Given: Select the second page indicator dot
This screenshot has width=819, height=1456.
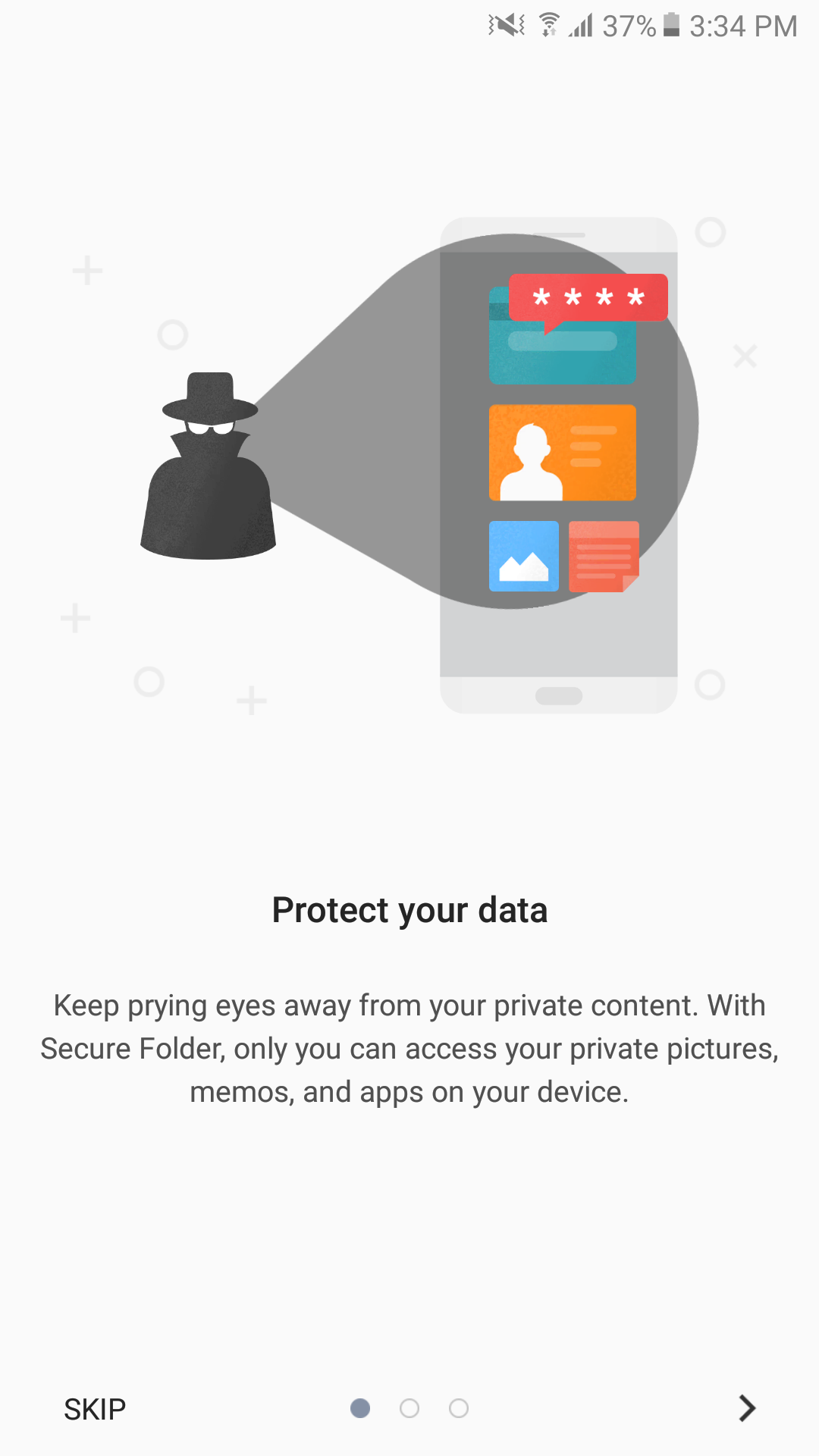Looking at the screenshot, I should coord(409,1408).
